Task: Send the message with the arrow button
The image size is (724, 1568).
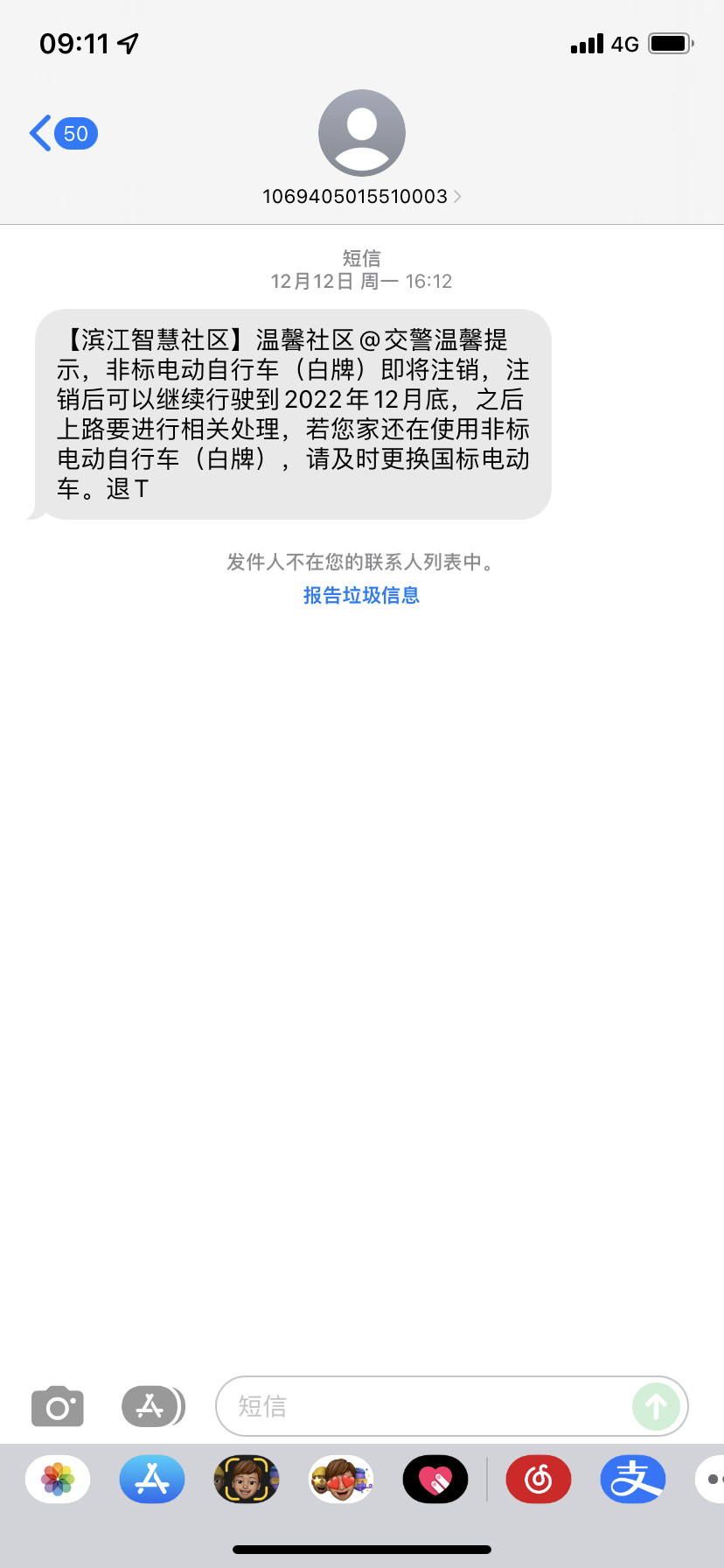Action: pyautogui.click(x=656, y=1406)
